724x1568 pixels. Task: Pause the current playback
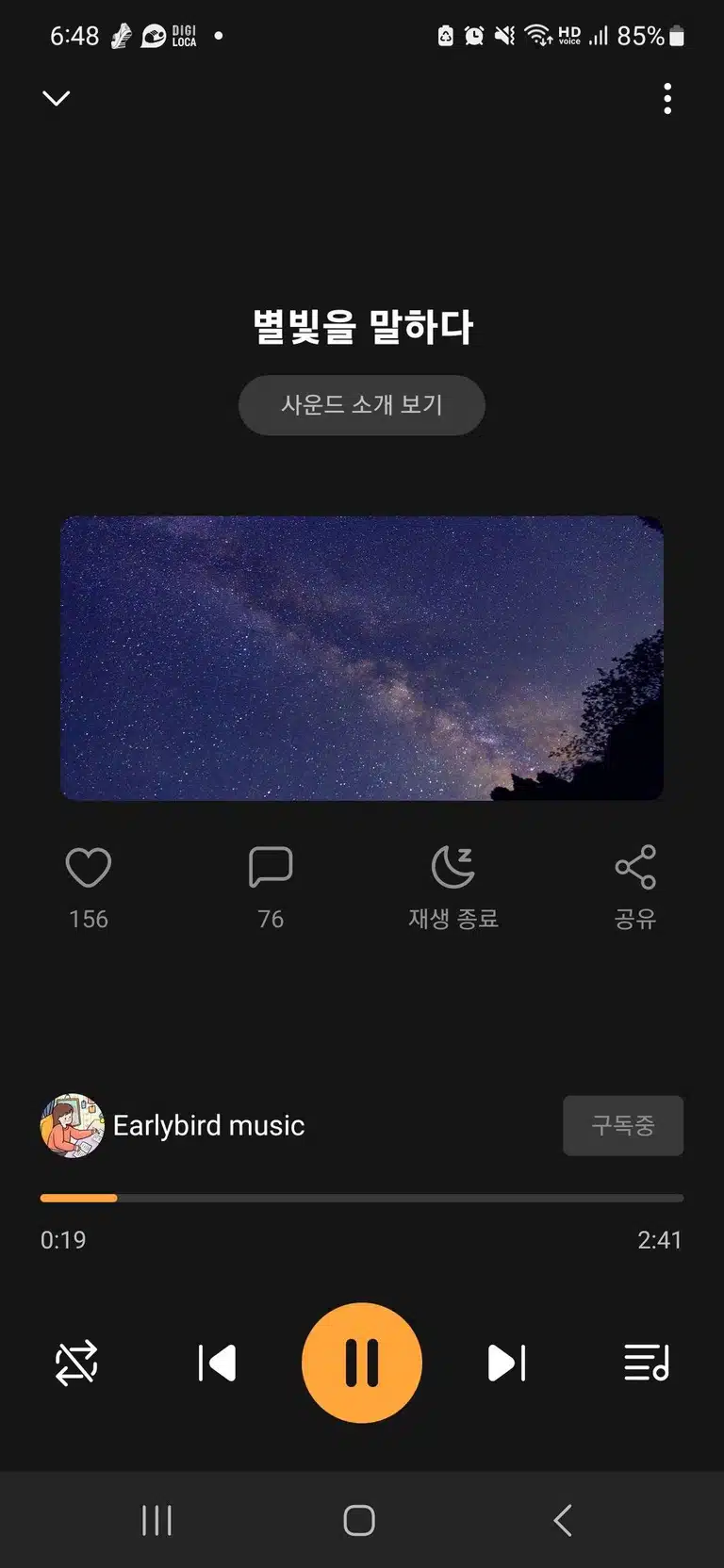(x=362, y=1363)
